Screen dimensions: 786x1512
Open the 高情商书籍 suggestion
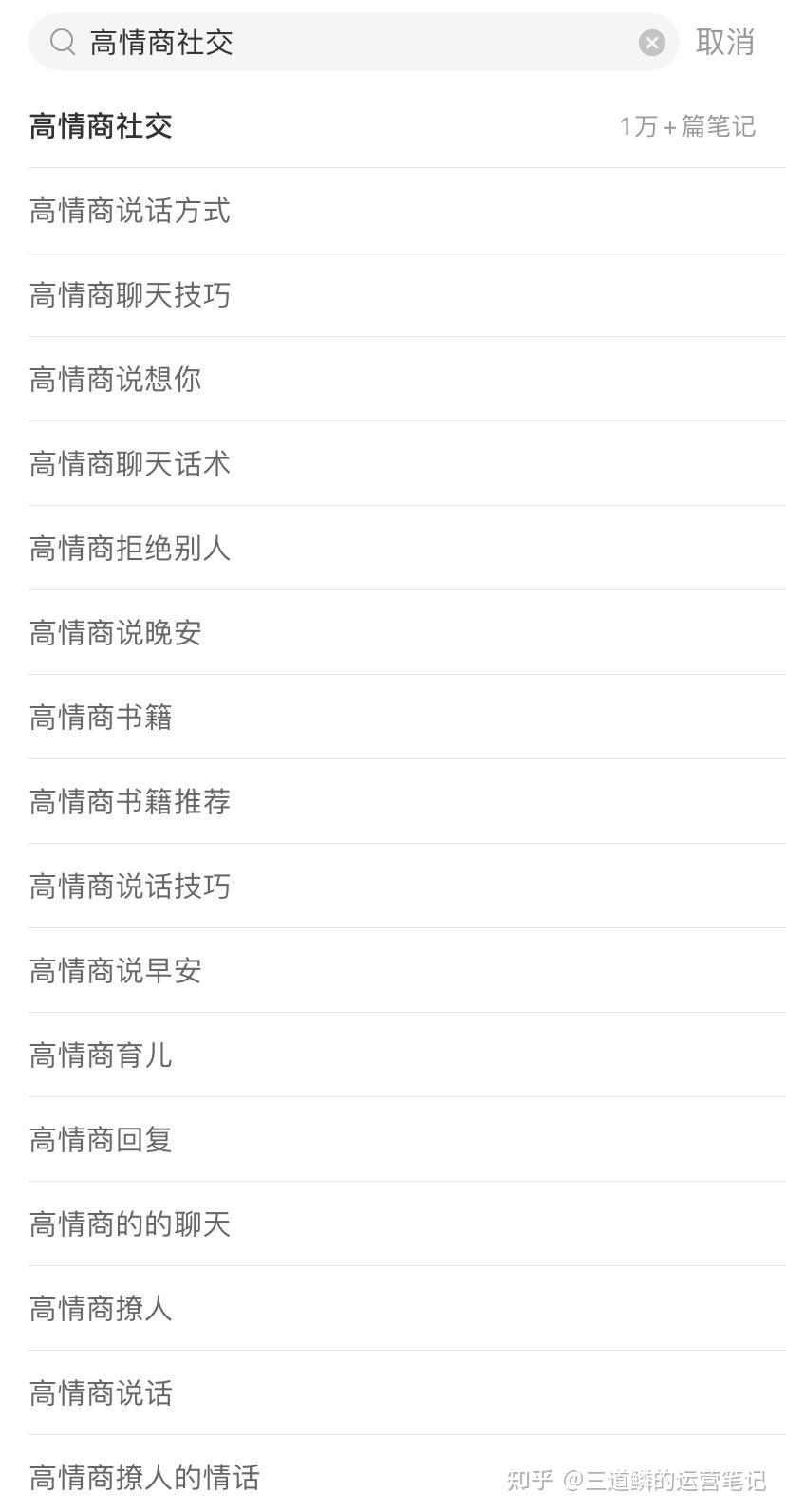(x=102, y=718)
